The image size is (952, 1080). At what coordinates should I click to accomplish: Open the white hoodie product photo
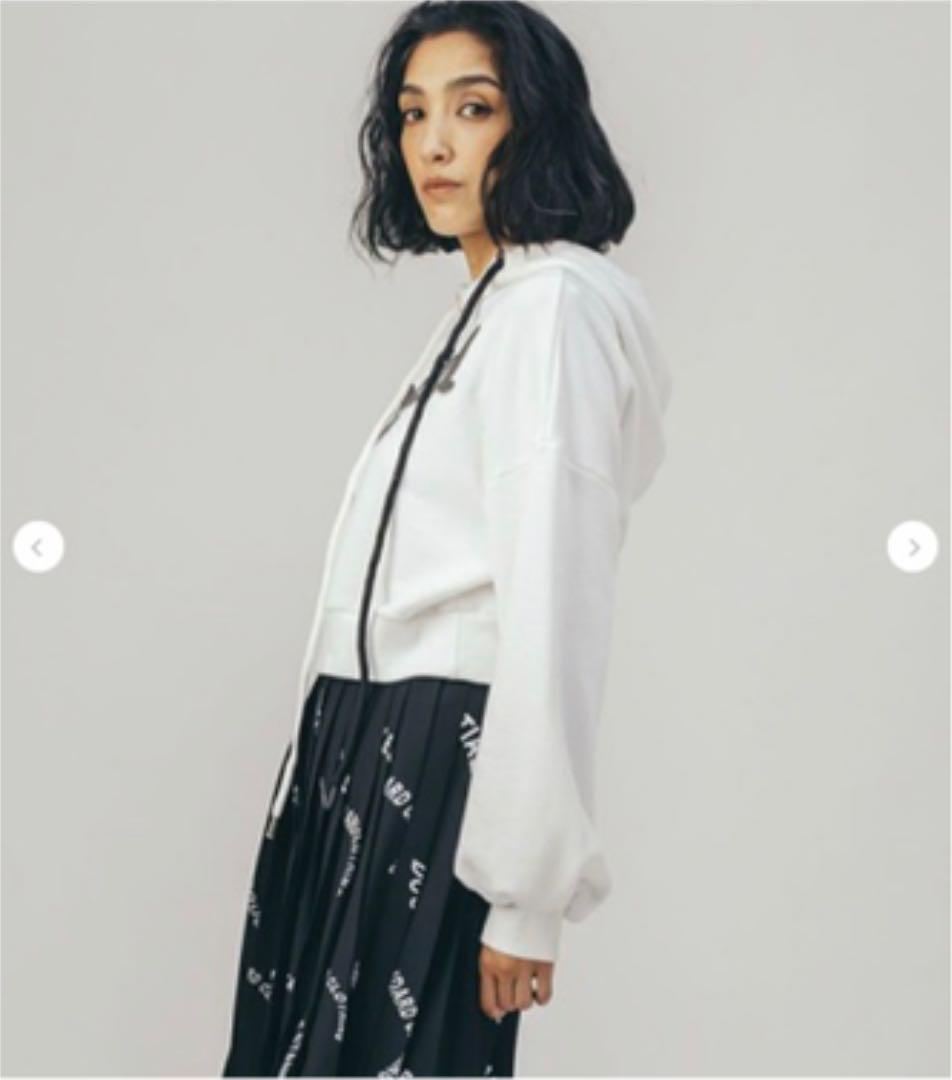(x=476, y=540)
